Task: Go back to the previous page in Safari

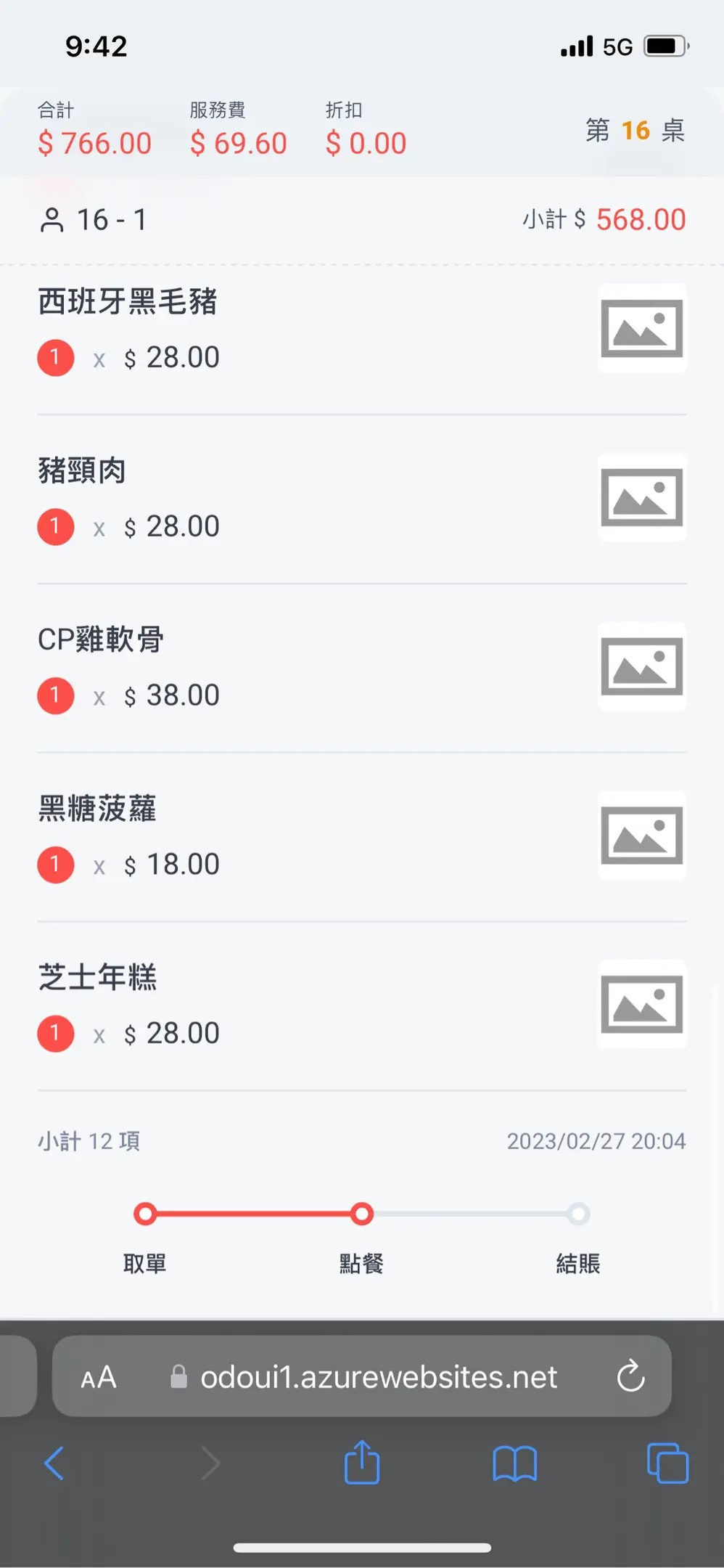Action: click(x=54, y=1463)
